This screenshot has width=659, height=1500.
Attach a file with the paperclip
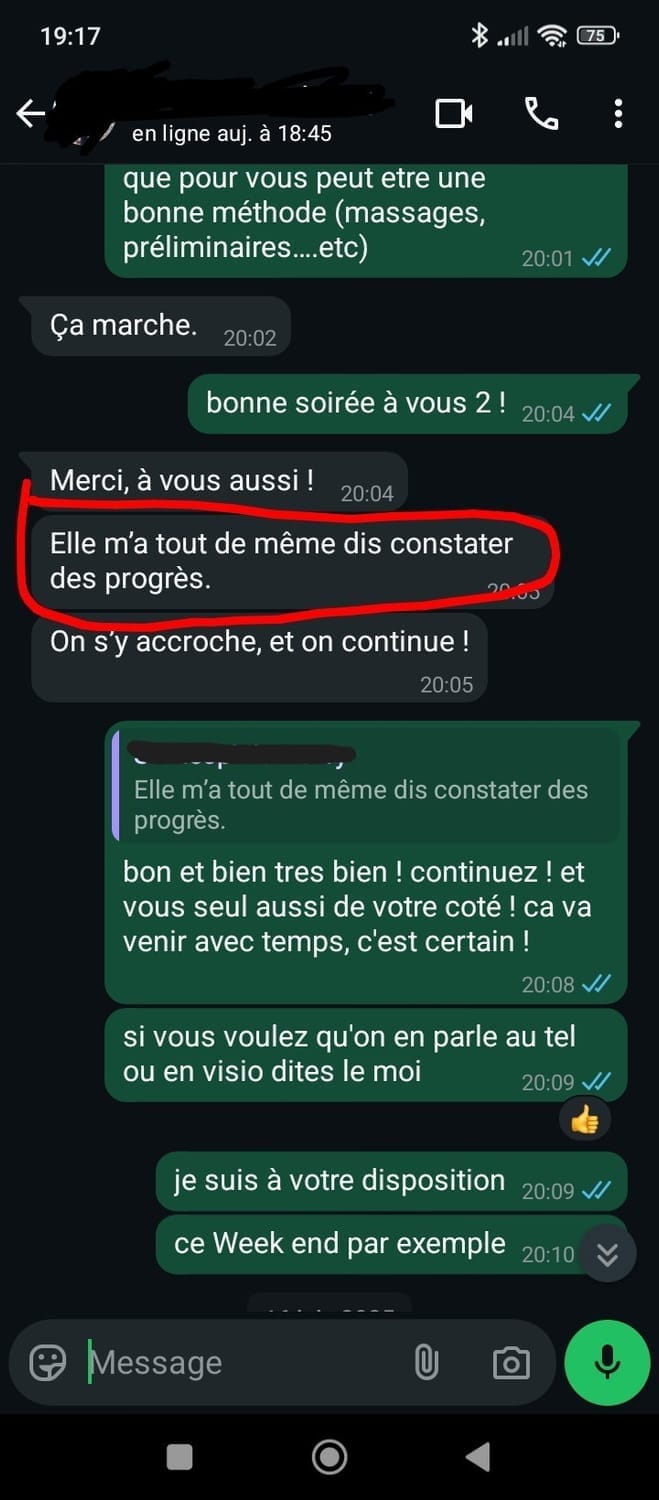pos(426,1362)
